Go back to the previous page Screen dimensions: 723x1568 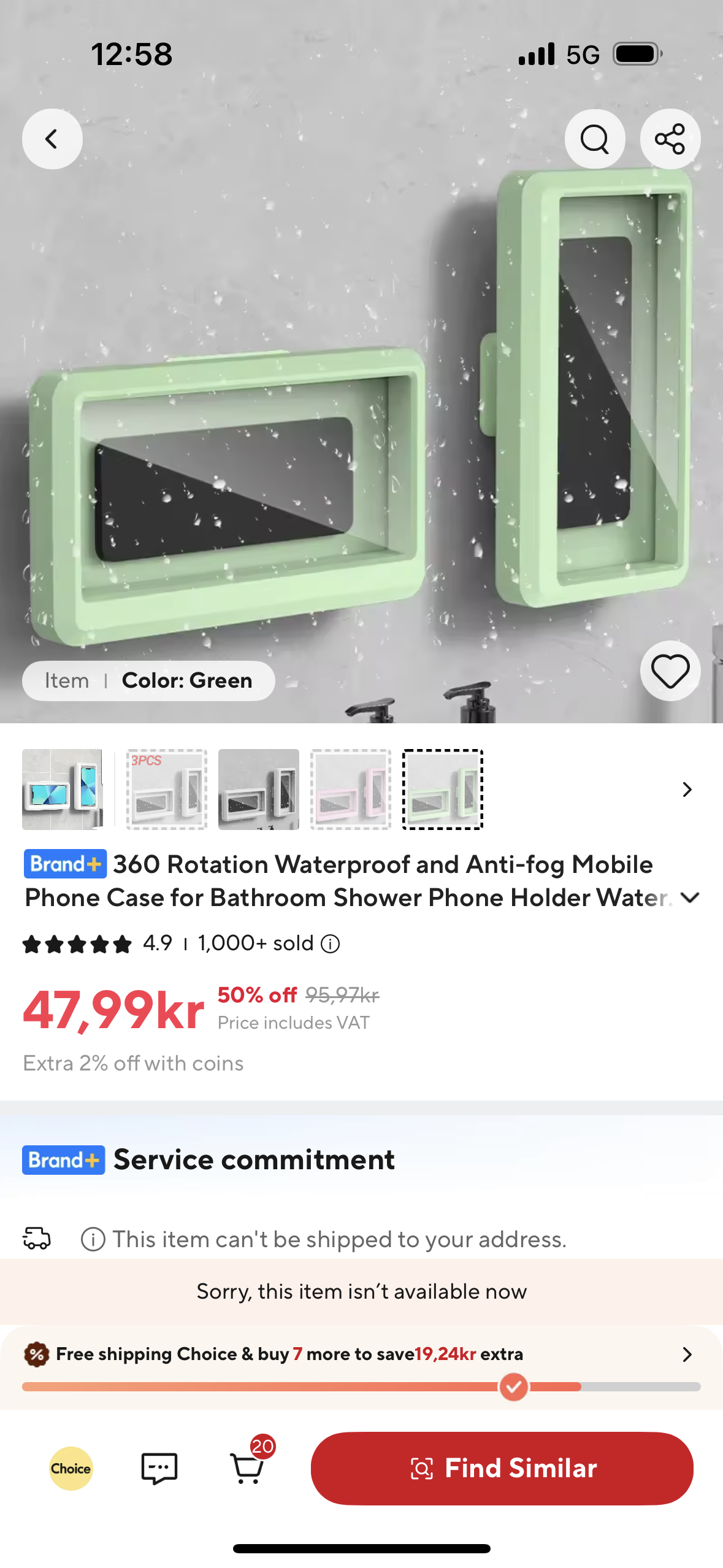pos(52,139)
